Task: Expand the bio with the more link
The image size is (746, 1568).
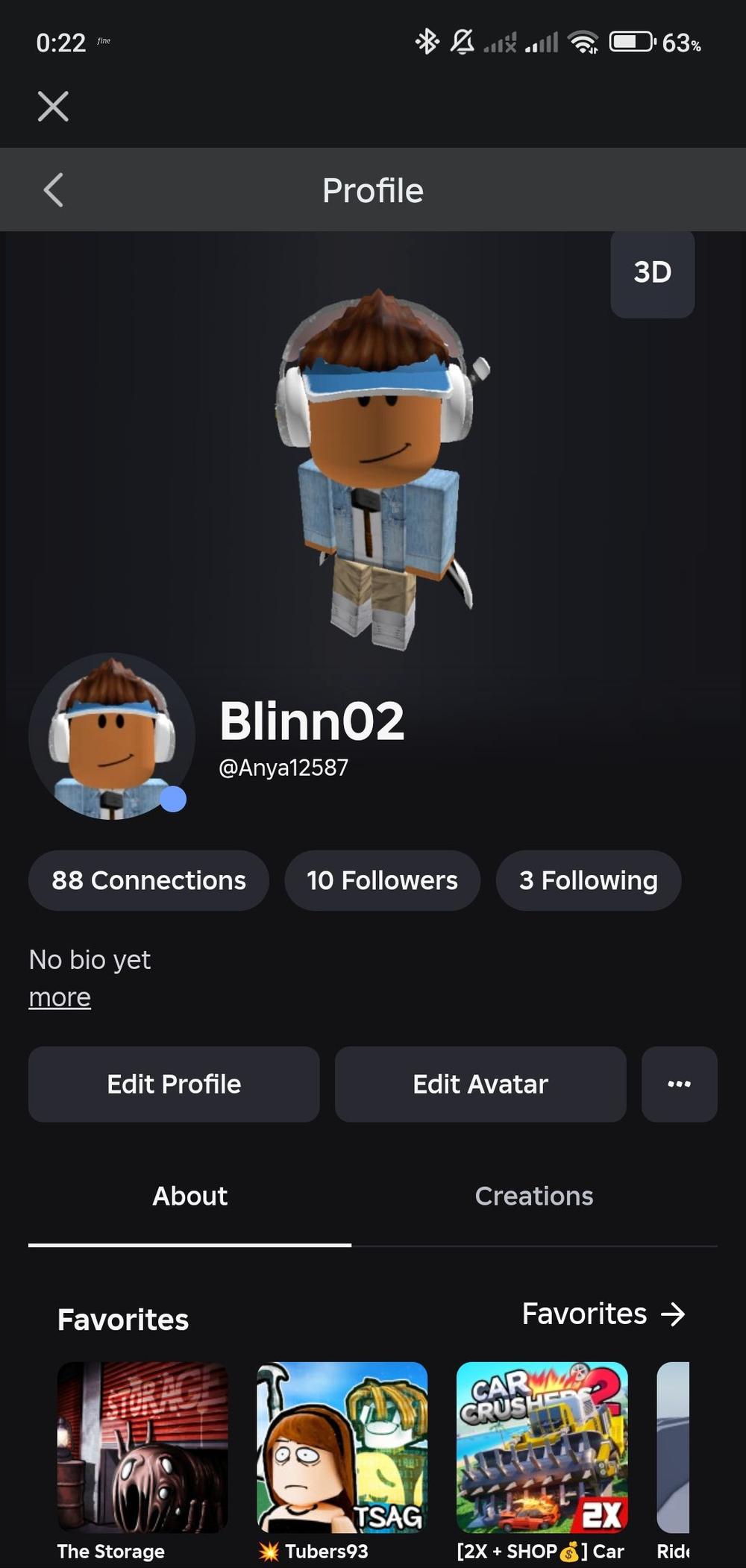Action: (60, 997)
